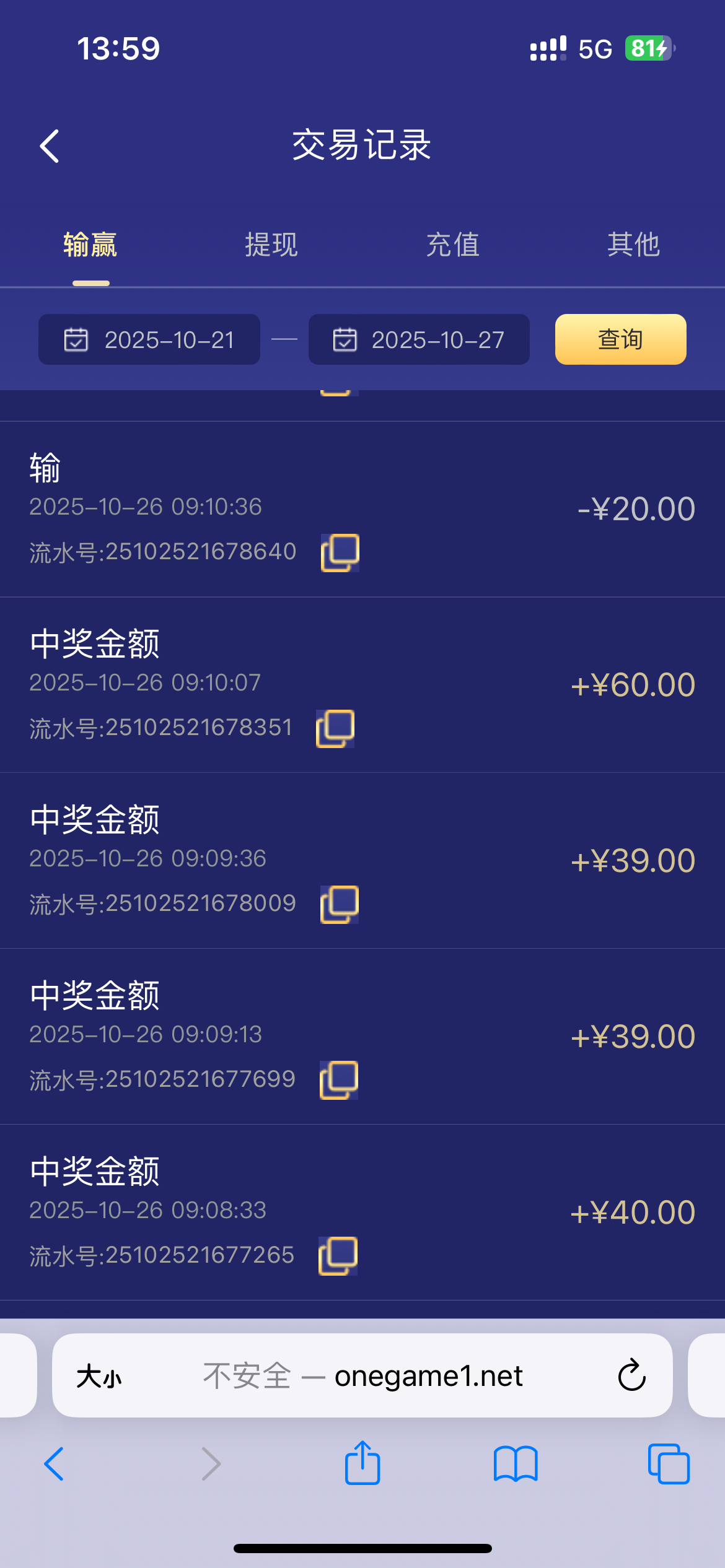Switch to the 提现 tab
Image resolution: width=725 pixels, height=1568 pixels.
click(x=271, y=245)
